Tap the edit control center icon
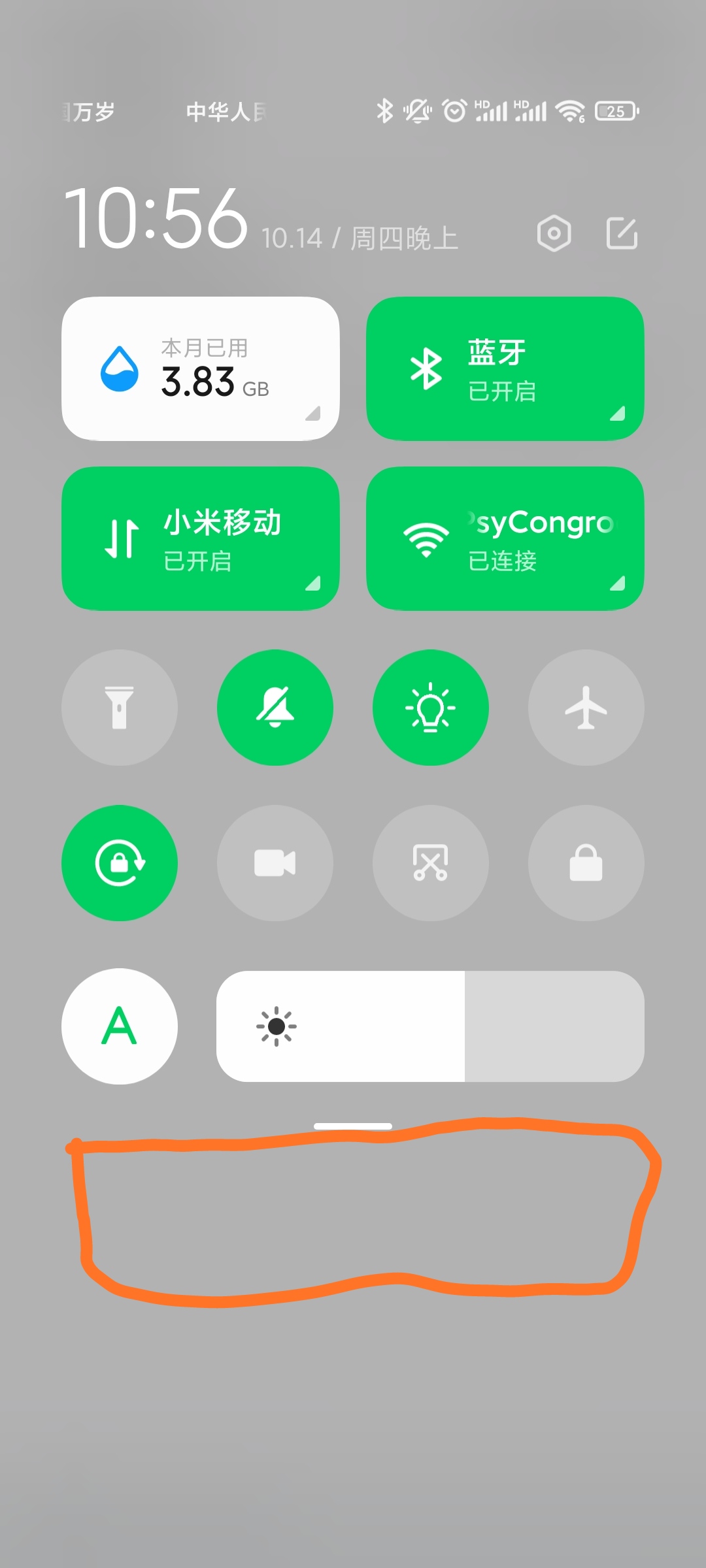 coord(622,233)
